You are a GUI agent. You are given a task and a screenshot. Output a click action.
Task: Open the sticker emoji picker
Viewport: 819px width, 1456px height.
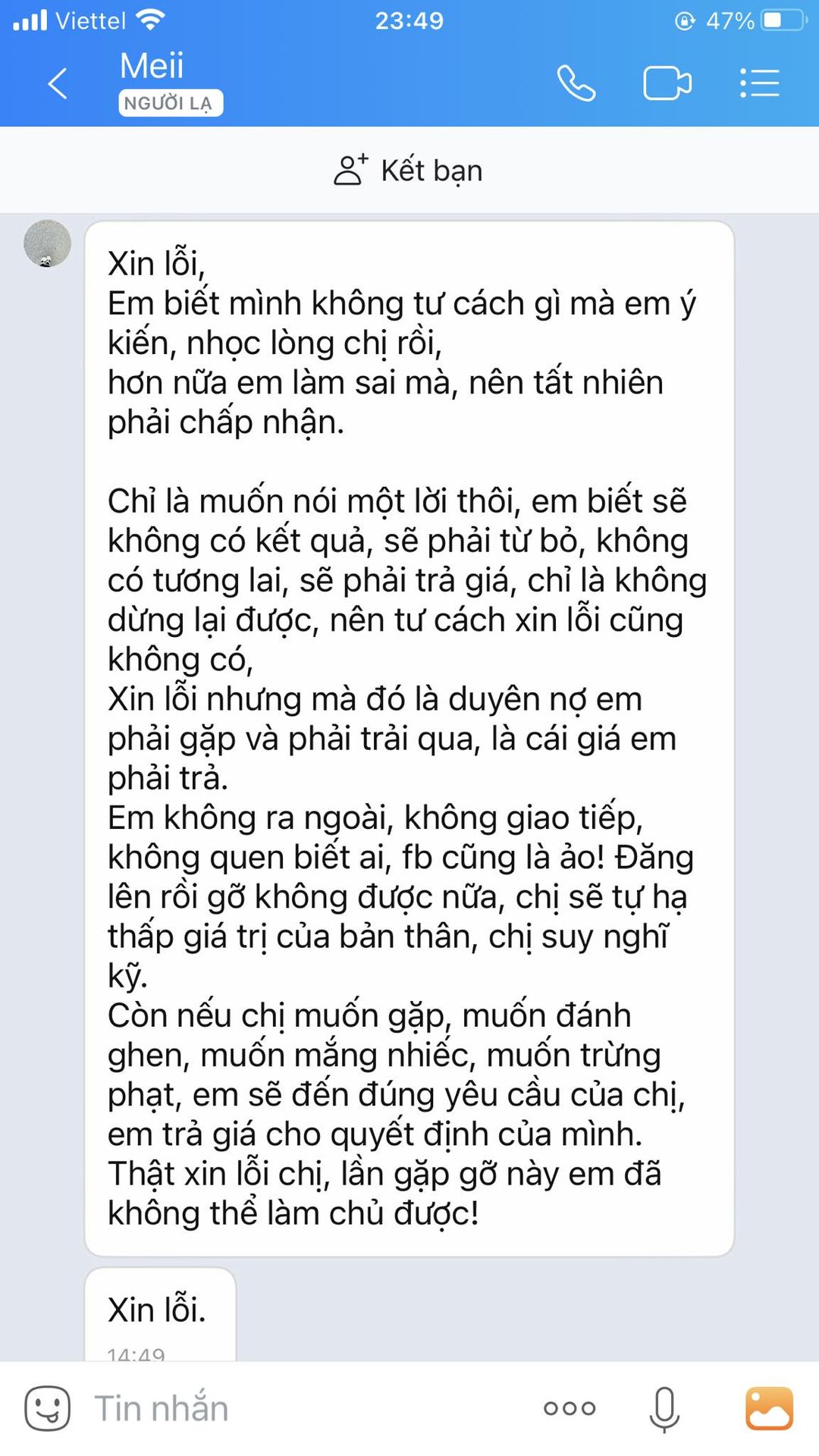tap(48, 1408)
